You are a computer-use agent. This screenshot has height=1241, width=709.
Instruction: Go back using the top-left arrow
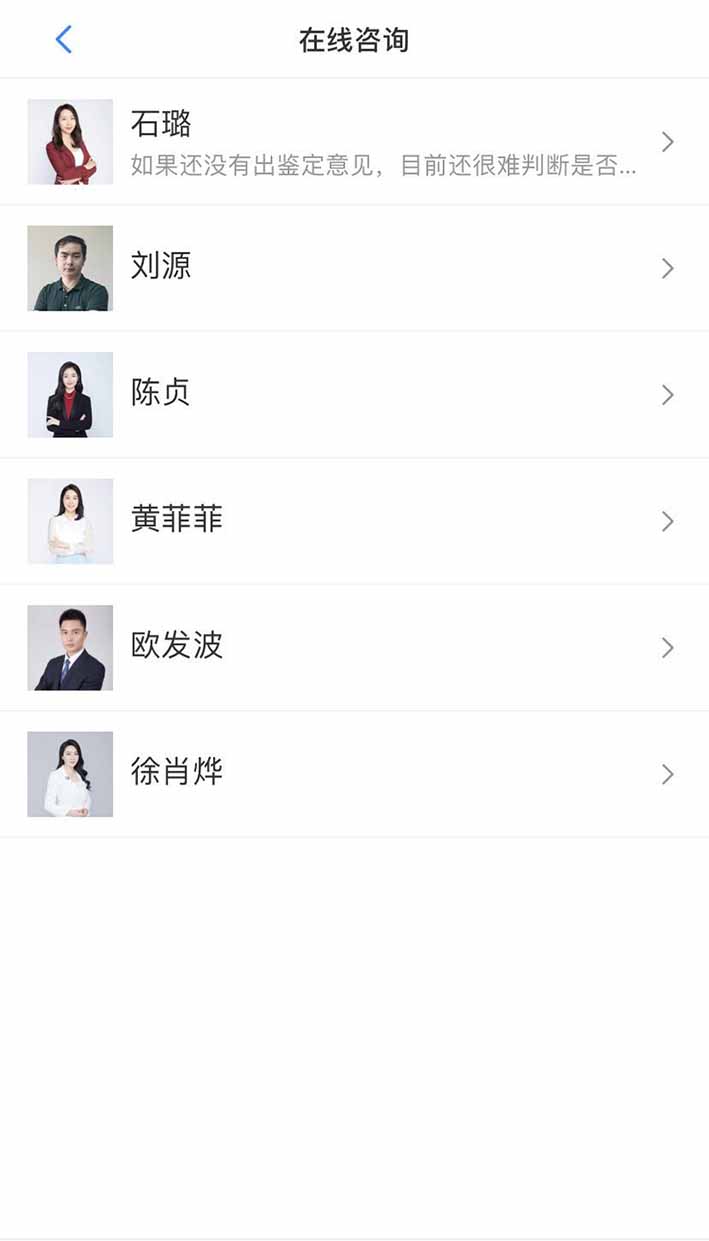click(64, 40)
